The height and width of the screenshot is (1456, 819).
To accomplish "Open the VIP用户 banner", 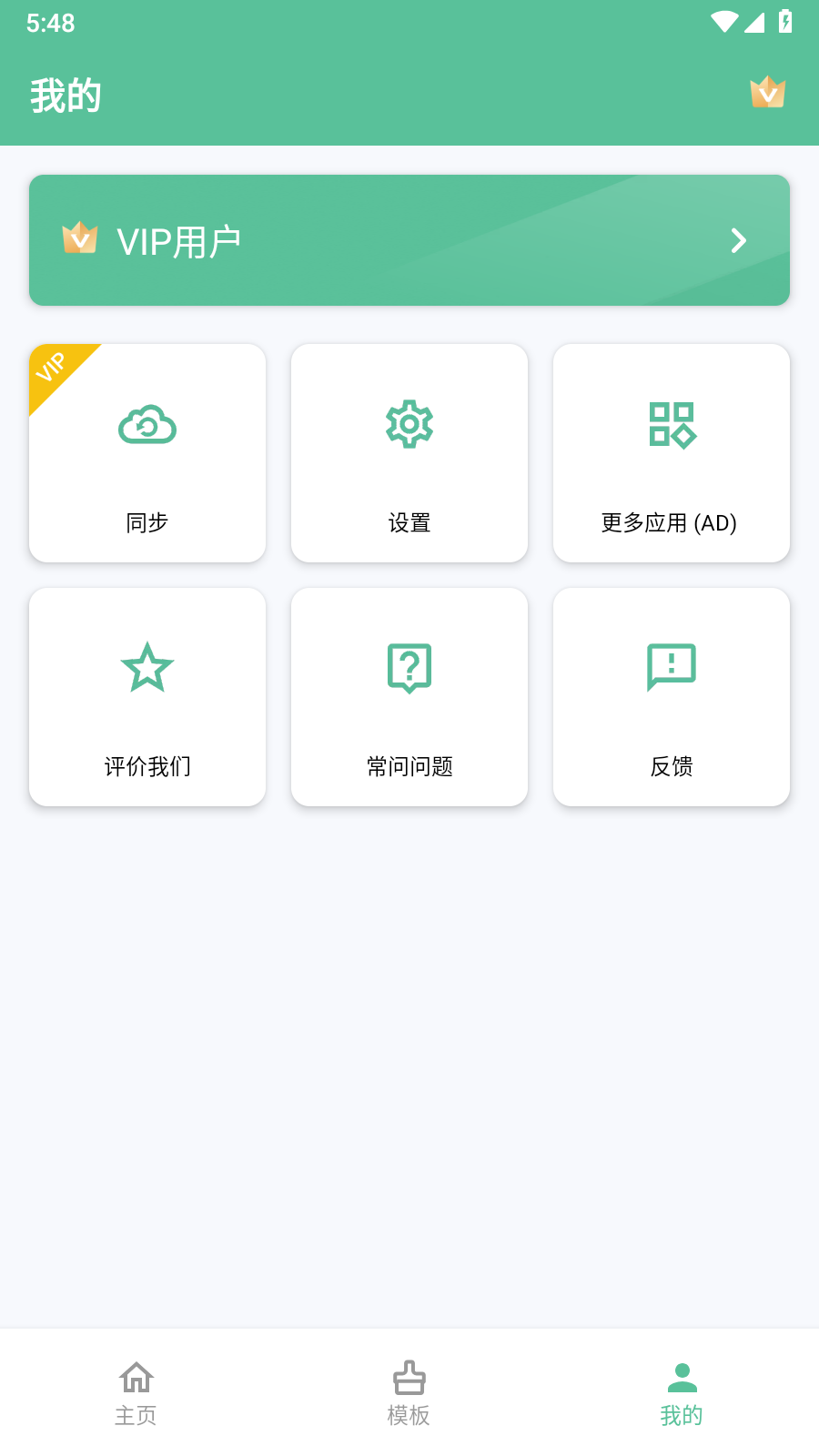I will [x=409, y=240].
